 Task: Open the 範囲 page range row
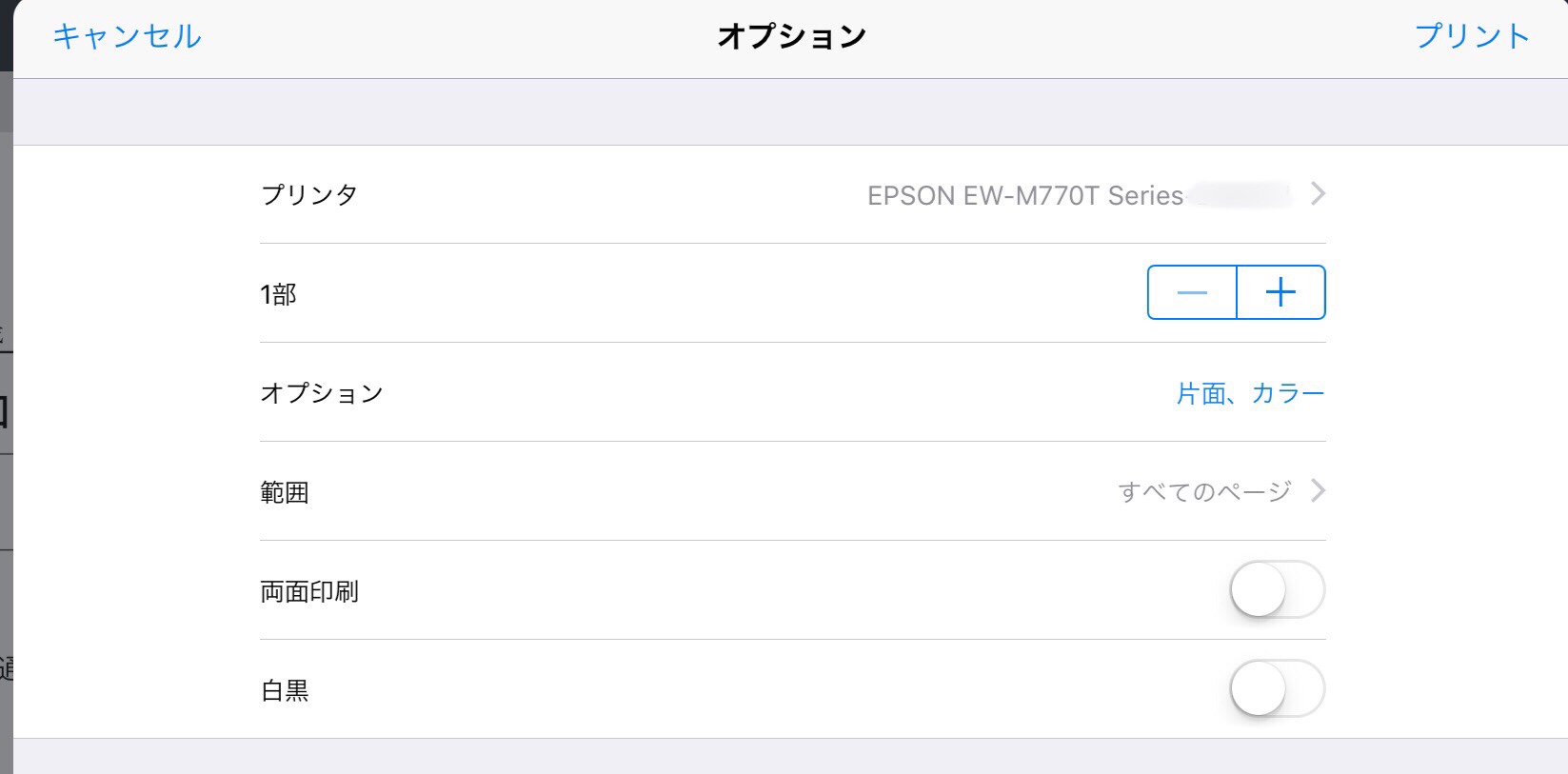coord(792,492)
